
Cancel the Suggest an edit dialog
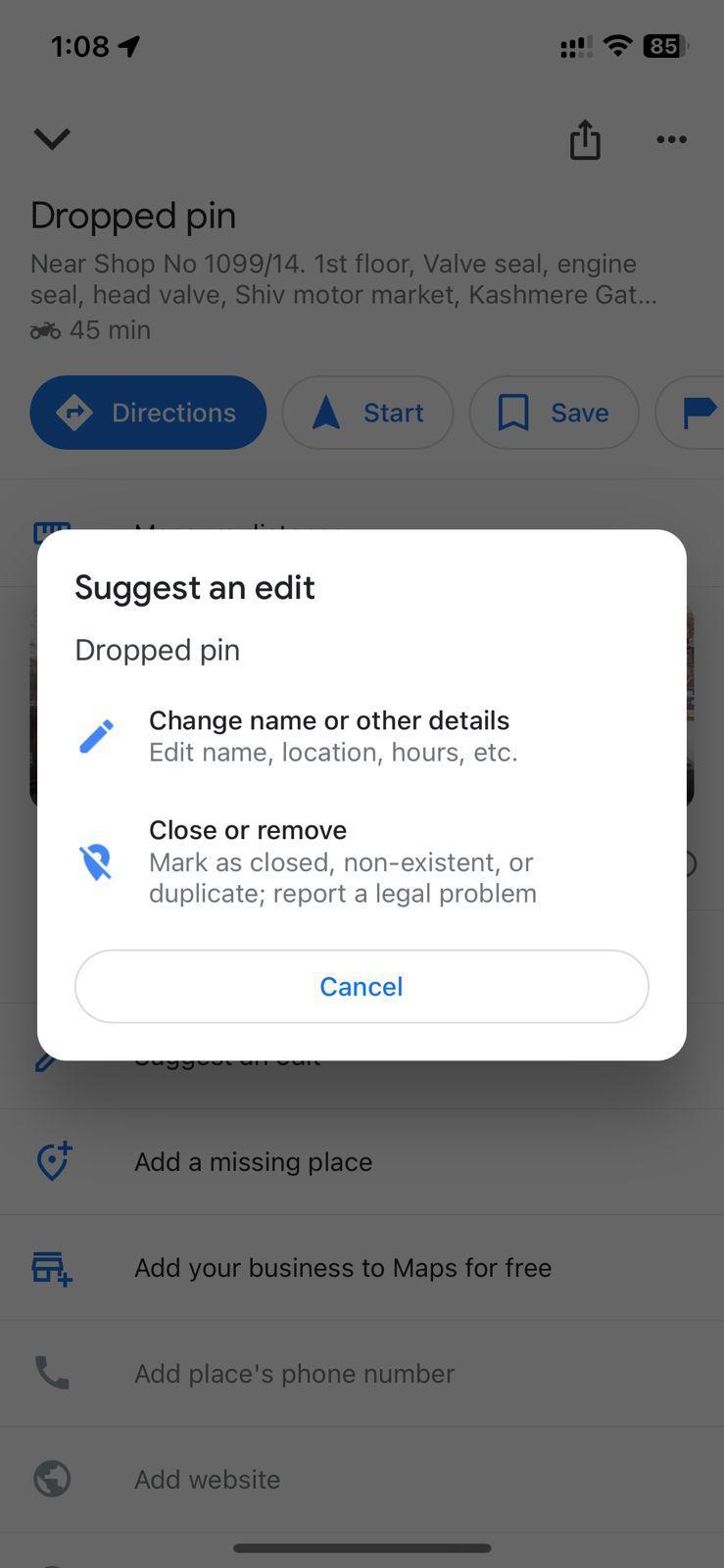point(362,986)
